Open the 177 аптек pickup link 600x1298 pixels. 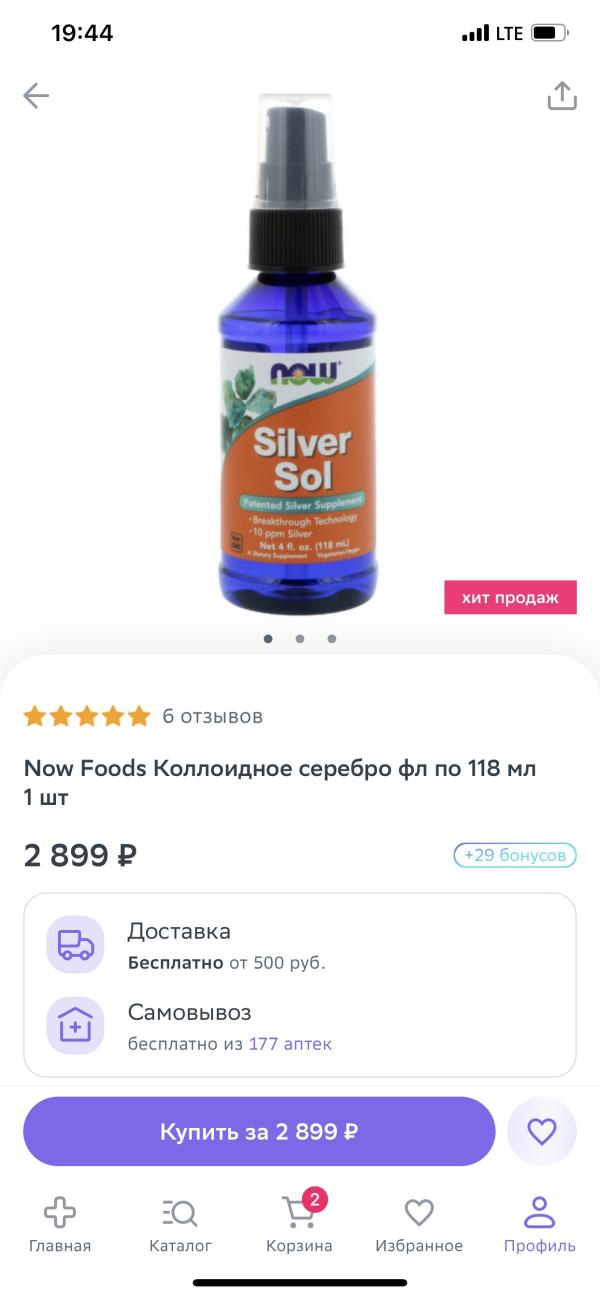[290, 1044]
